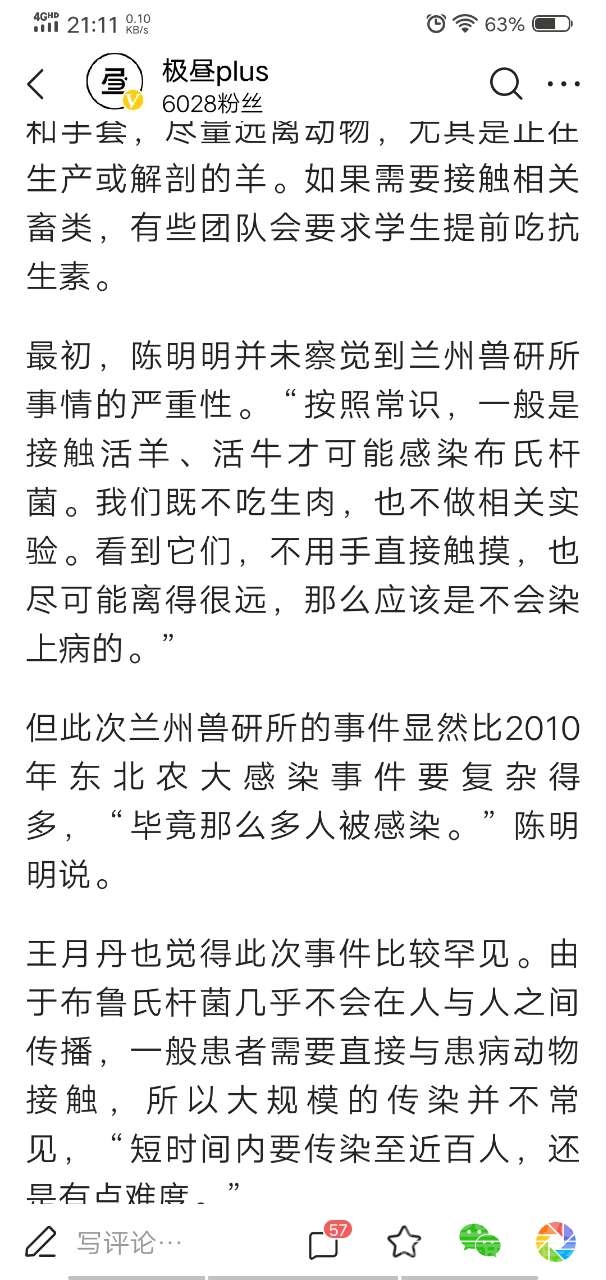The width and height of the screenshot is (606, 1280).
Task: Share via the colorful circle icon
Action: 555,1242
